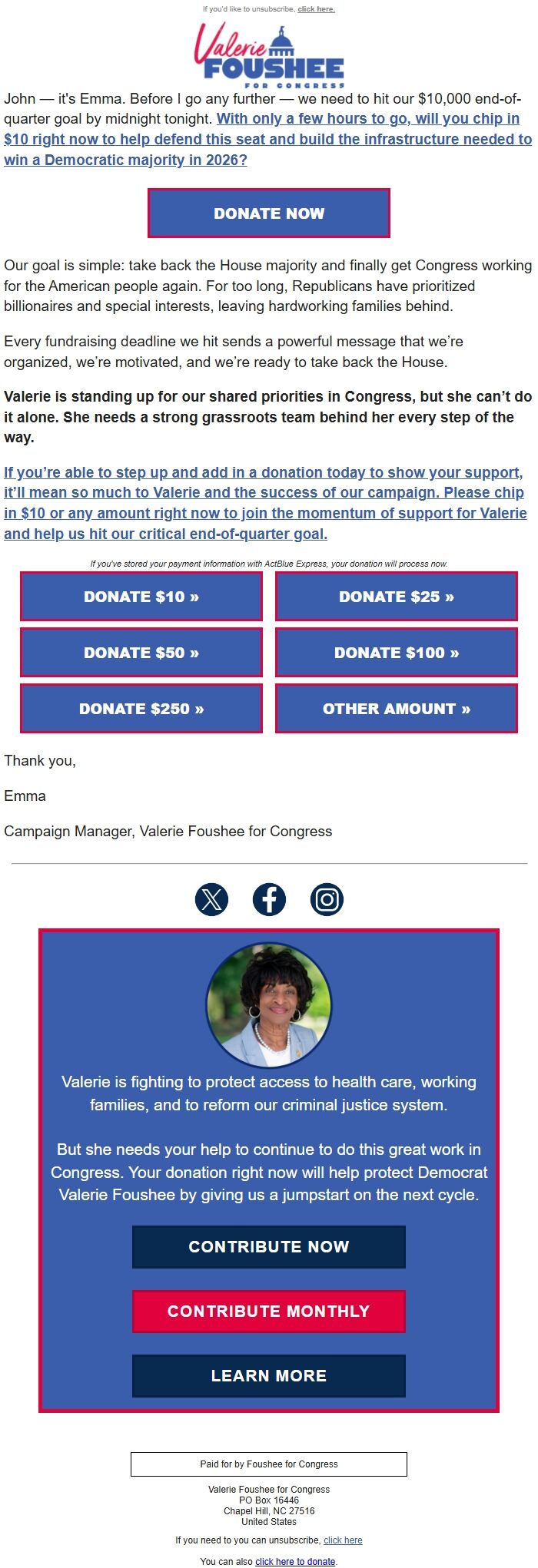Follow the end-of-quarter goal donation link
Screen dimensions: 538x1568
265,503
